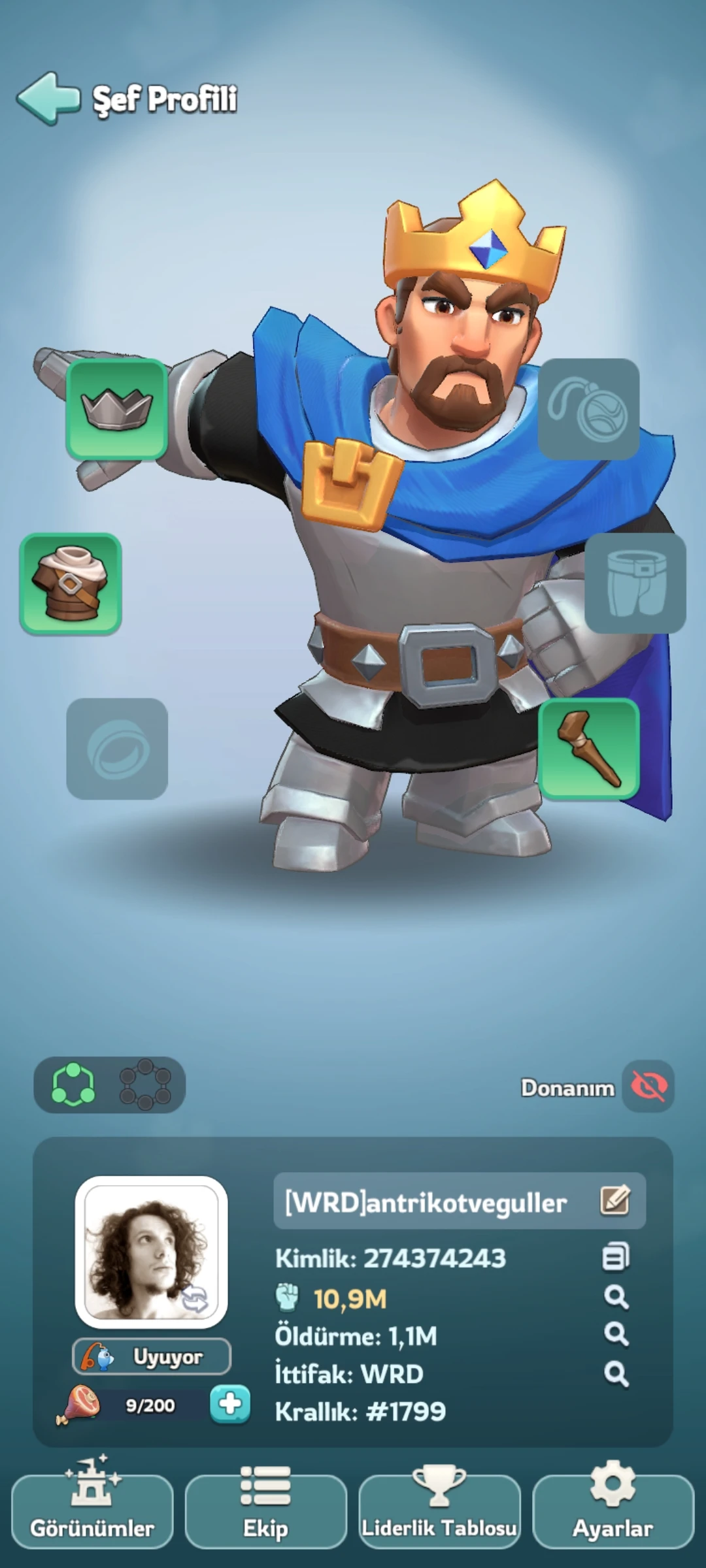This screenshot has width=706, height=1568.
Task: Toggle Donanım visibility eye icon
Action: pos(648,1086)
